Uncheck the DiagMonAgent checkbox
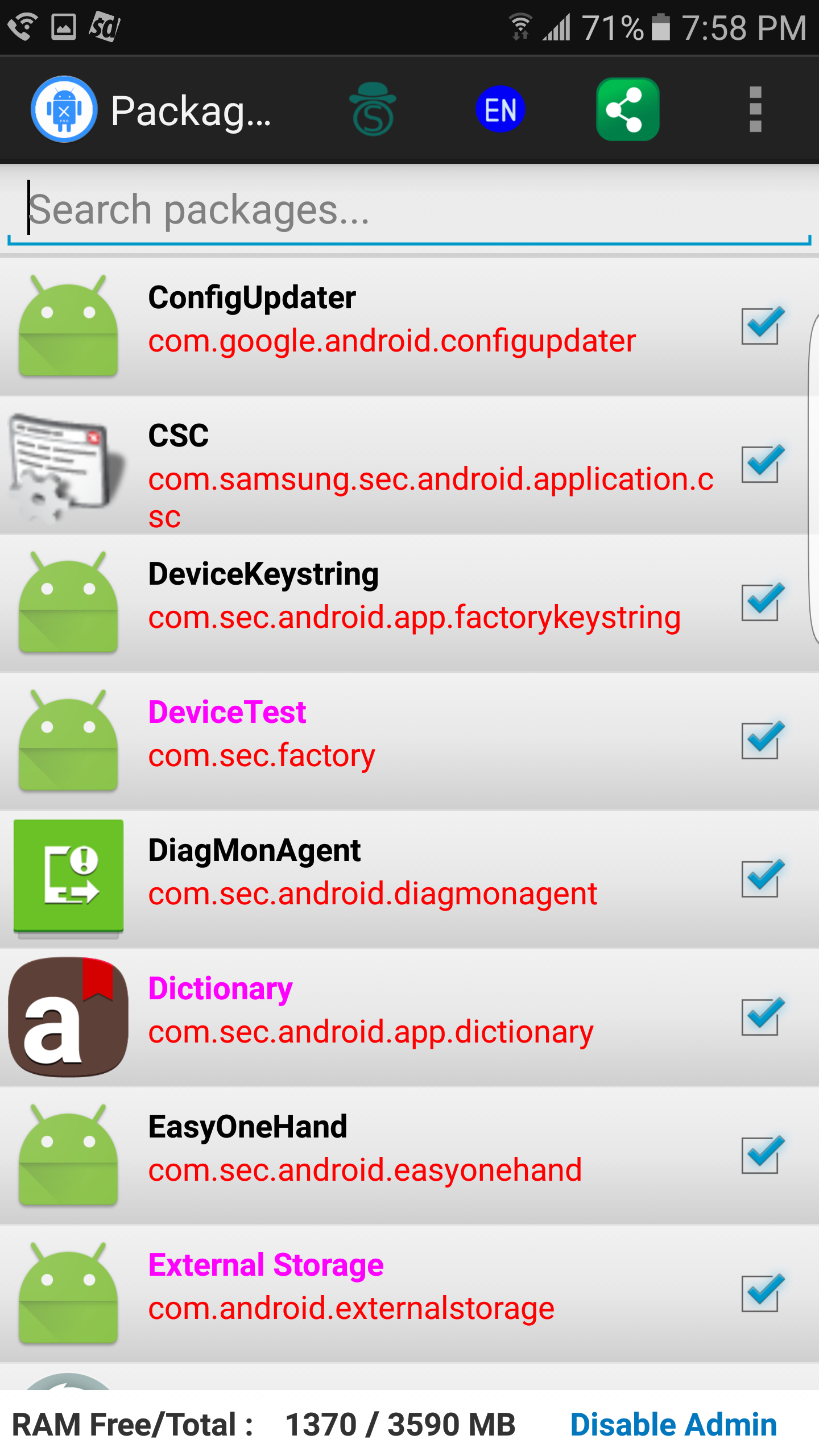Image resolution: width=819 pixels, height=1456 pixels. pos(762,878)
